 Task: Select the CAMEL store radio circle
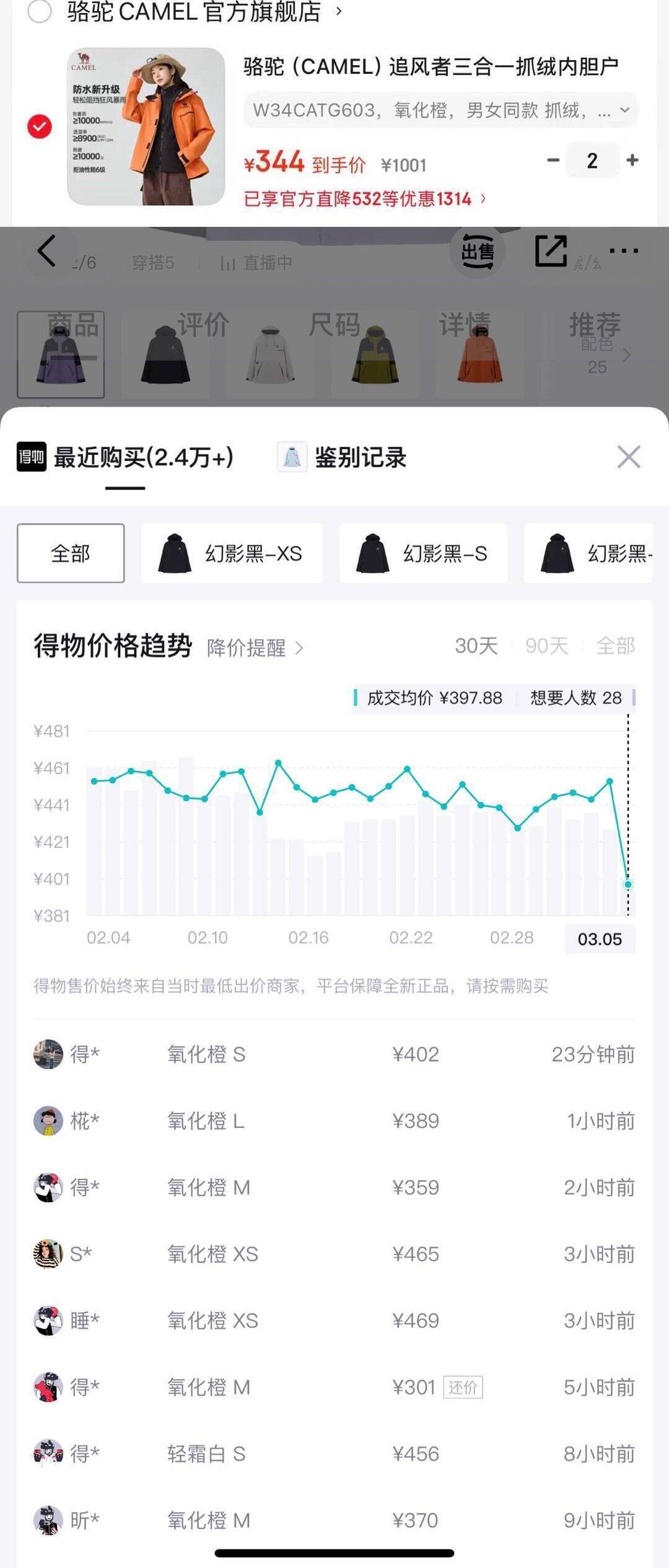(x=38, y=11)
